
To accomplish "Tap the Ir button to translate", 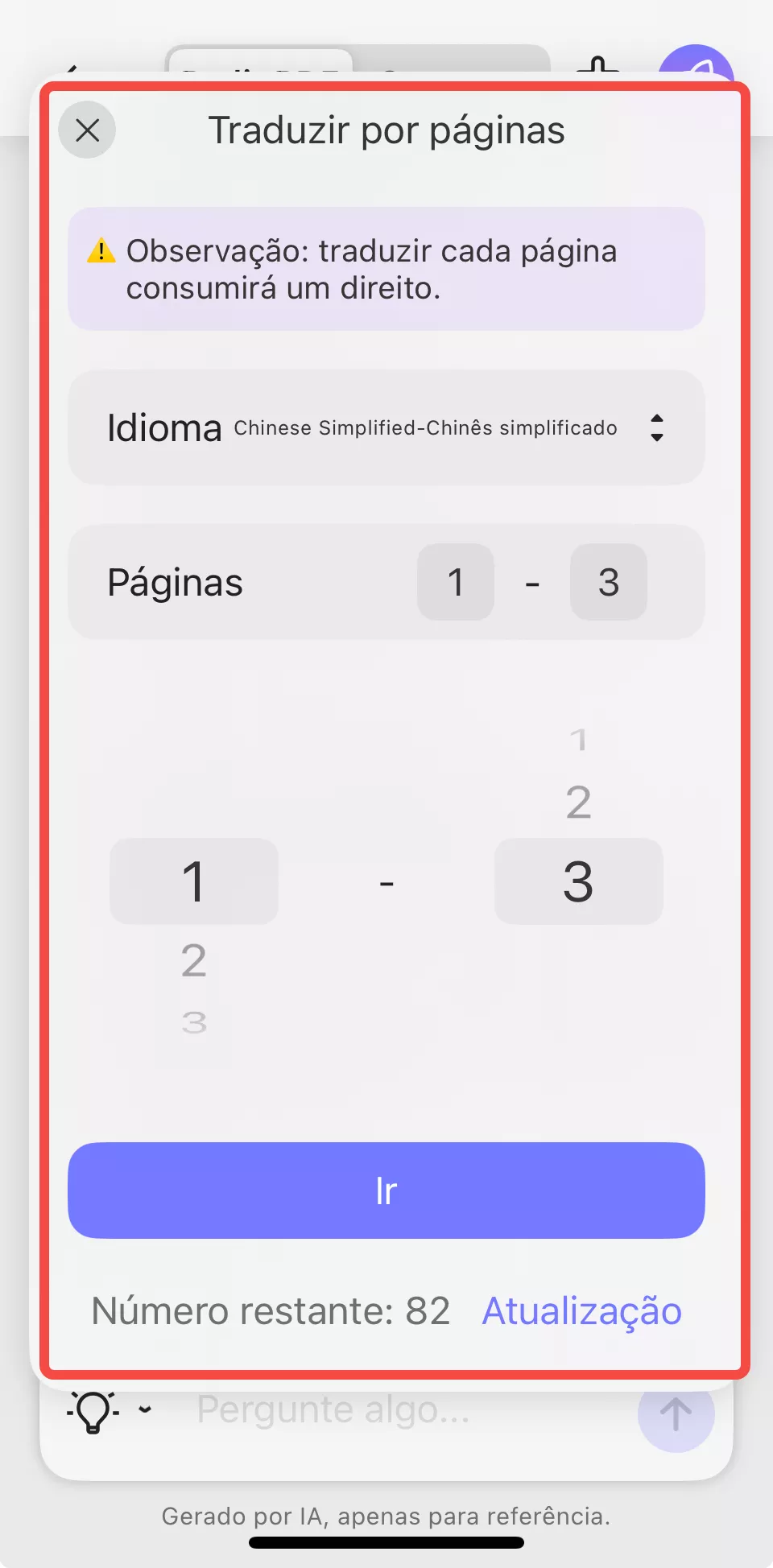I will click(386, 1190).
